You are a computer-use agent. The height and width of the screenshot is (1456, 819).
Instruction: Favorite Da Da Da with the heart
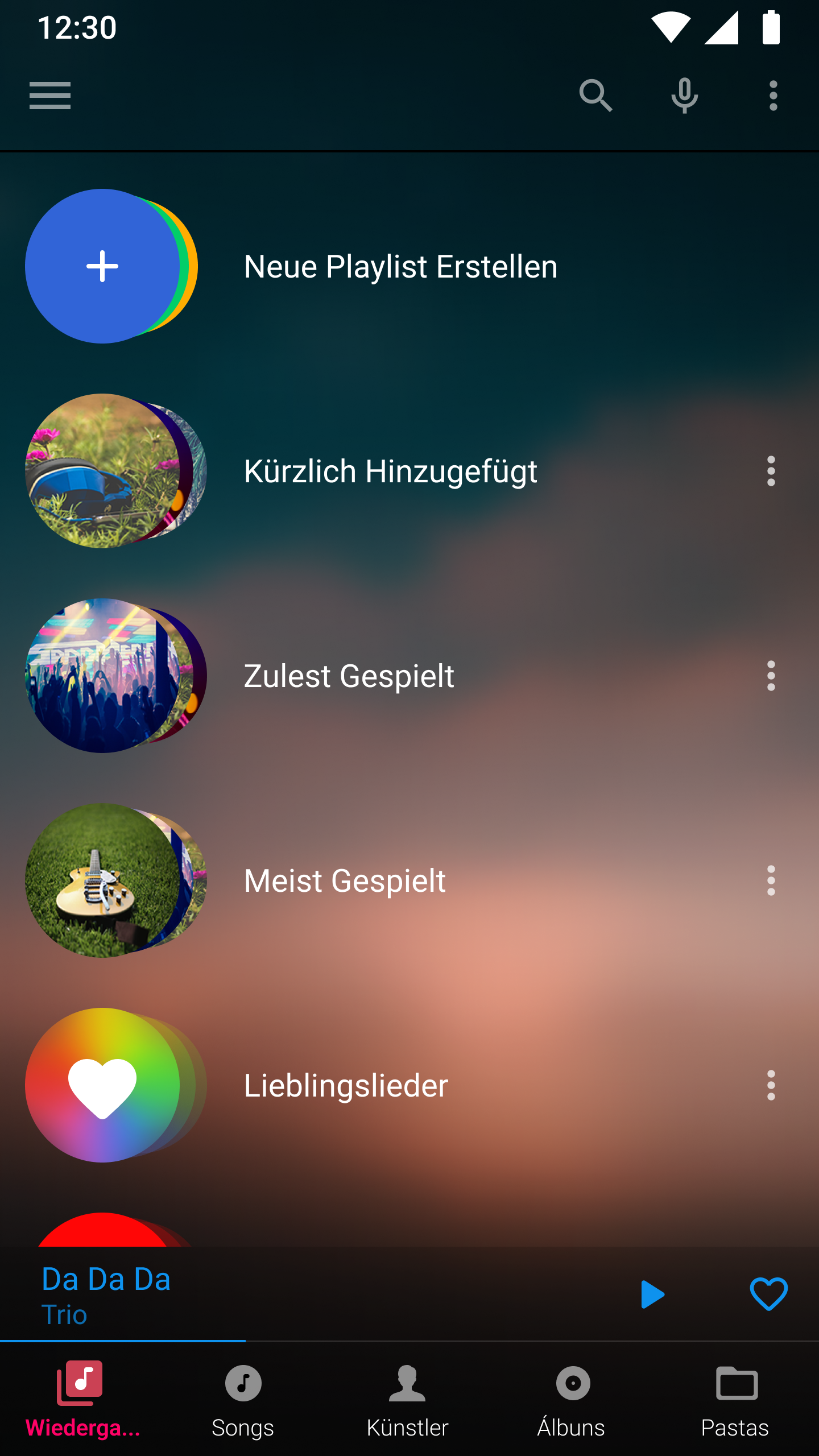(x=768, y=1294)
